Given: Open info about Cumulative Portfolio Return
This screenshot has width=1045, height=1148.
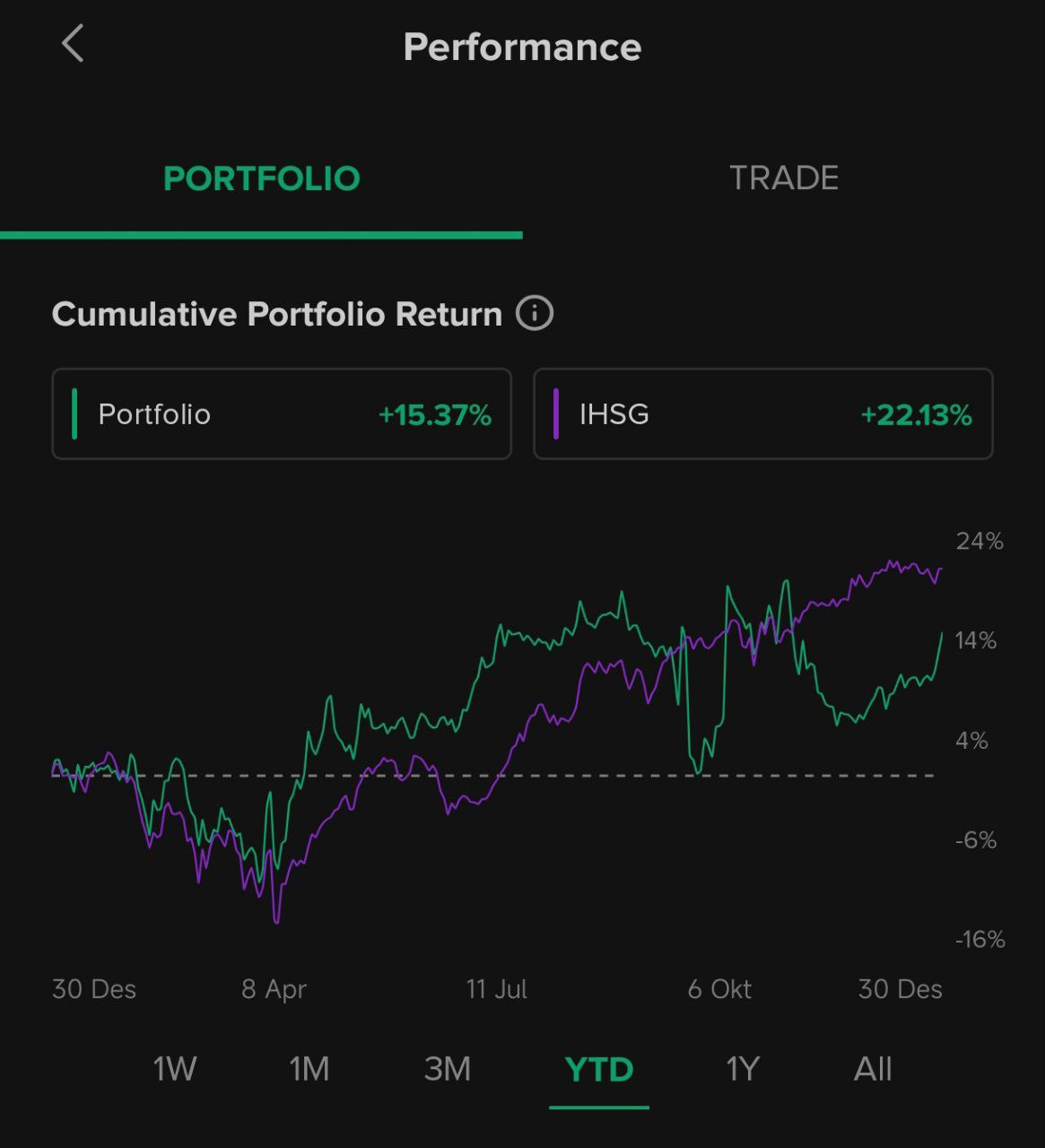Looking at the screenshot, I should click(x=535, y=314).
